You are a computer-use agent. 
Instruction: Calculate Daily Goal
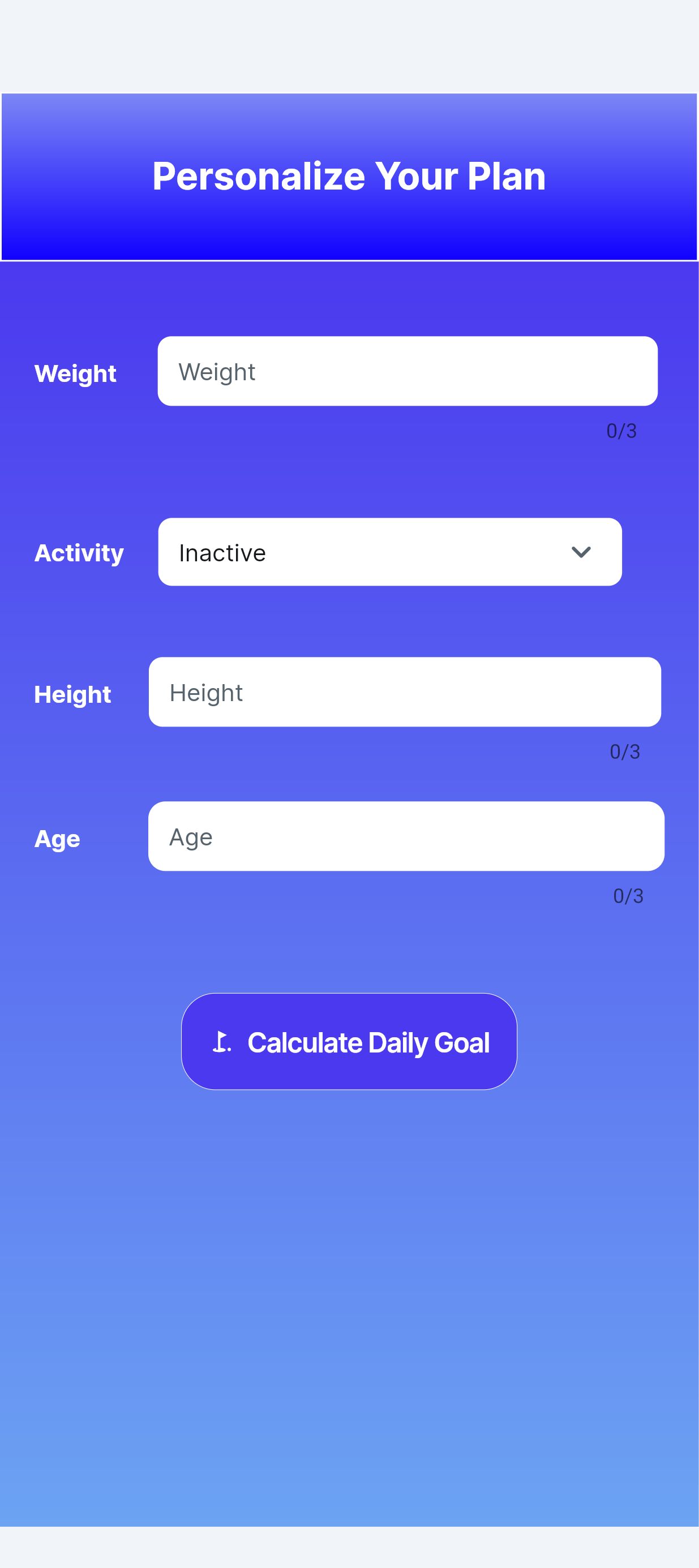pos(349,1042)
